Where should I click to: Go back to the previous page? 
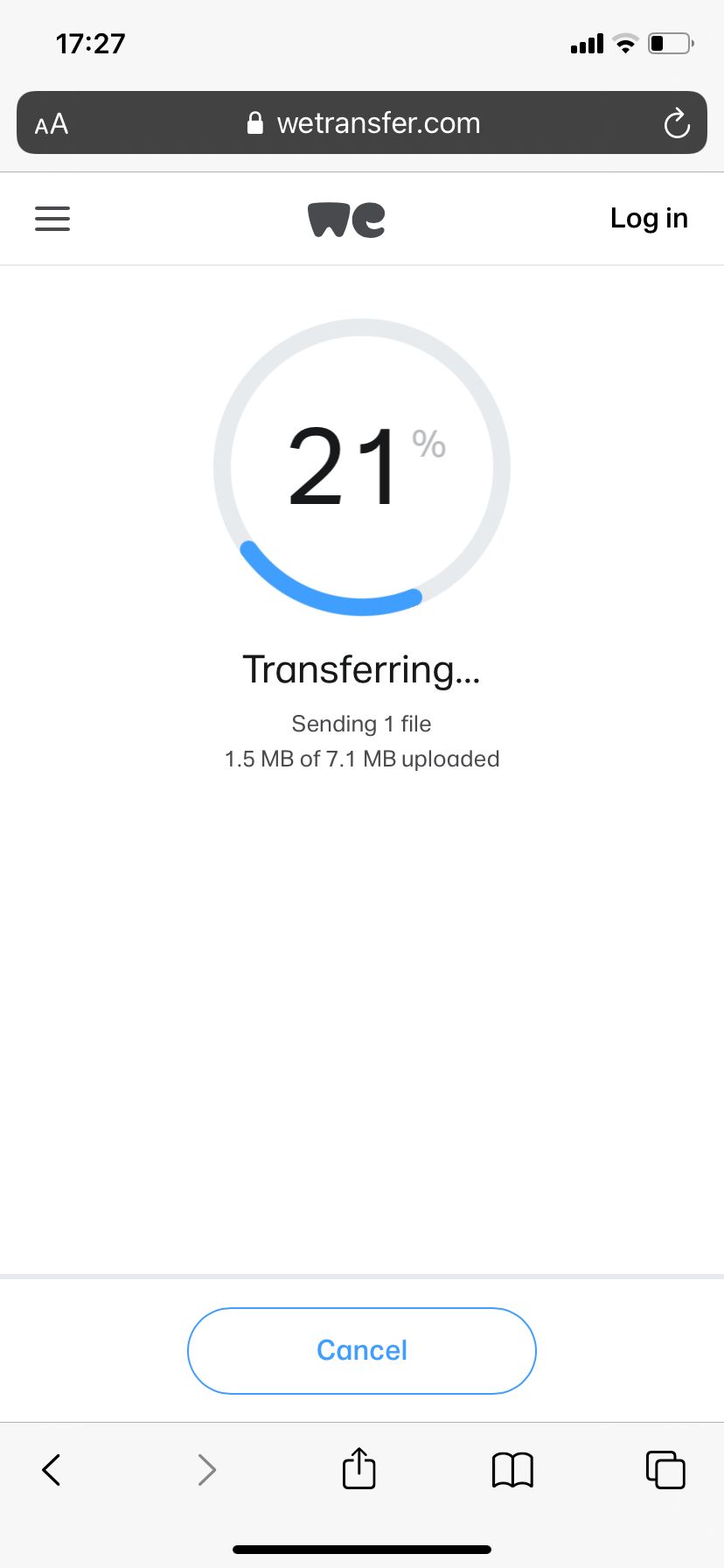pyautogui.click(x=52, y=1469)
